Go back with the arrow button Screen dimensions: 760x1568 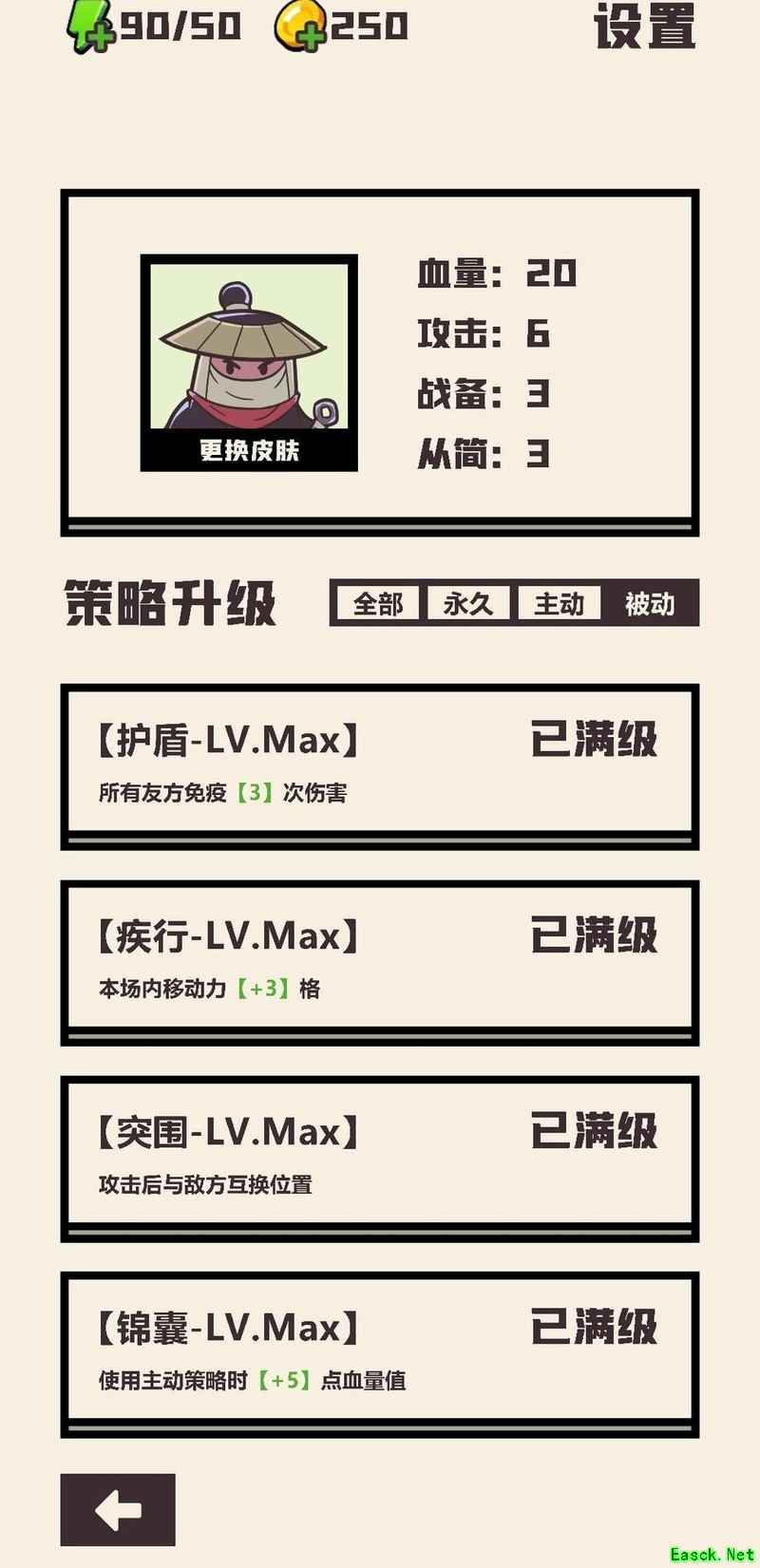pos(118,1509)
